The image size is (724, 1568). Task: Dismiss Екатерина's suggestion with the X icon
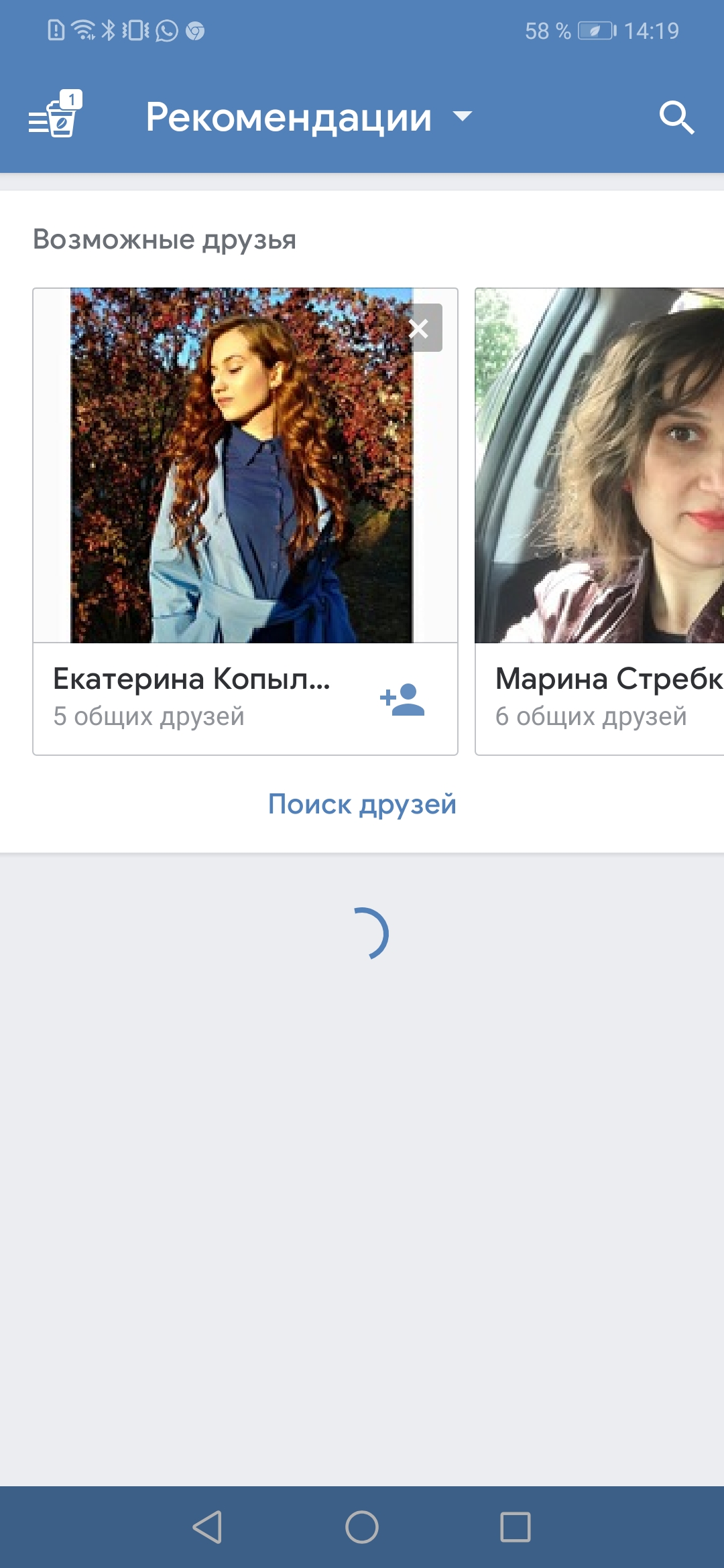[x=420, y=328]
